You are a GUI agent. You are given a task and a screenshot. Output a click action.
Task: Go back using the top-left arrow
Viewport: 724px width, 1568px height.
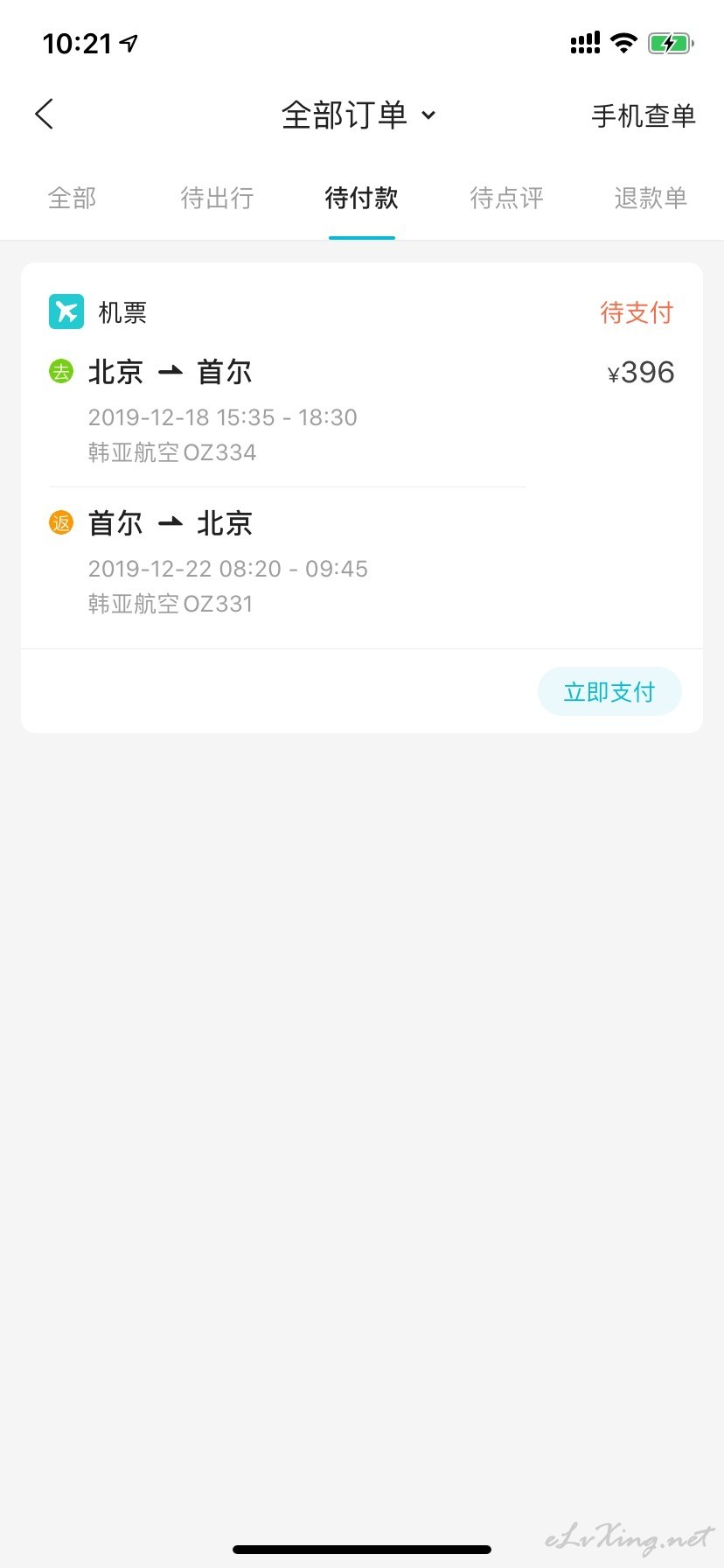45,114
